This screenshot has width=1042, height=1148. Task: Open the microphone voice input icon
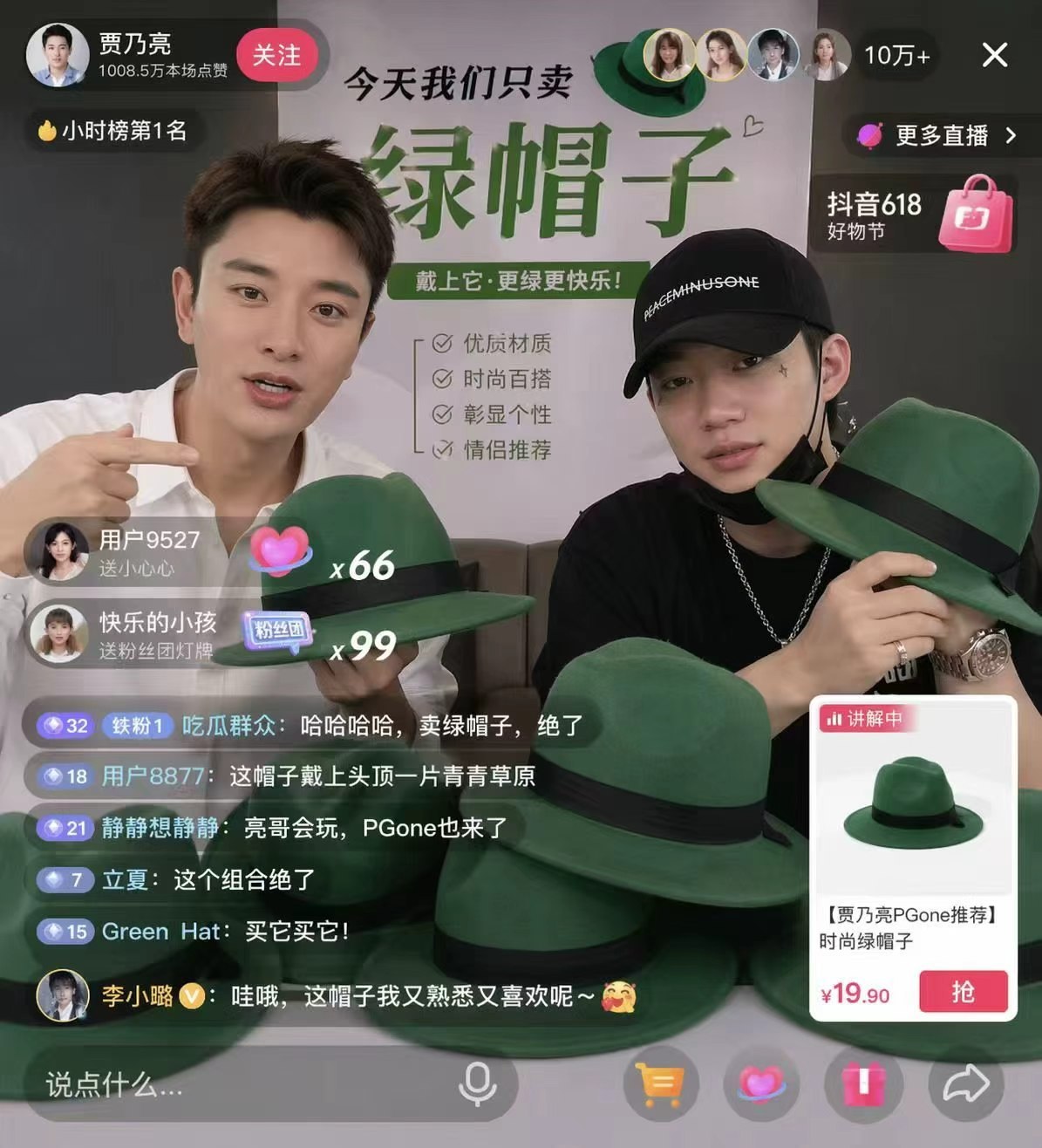coord(473,1084)
